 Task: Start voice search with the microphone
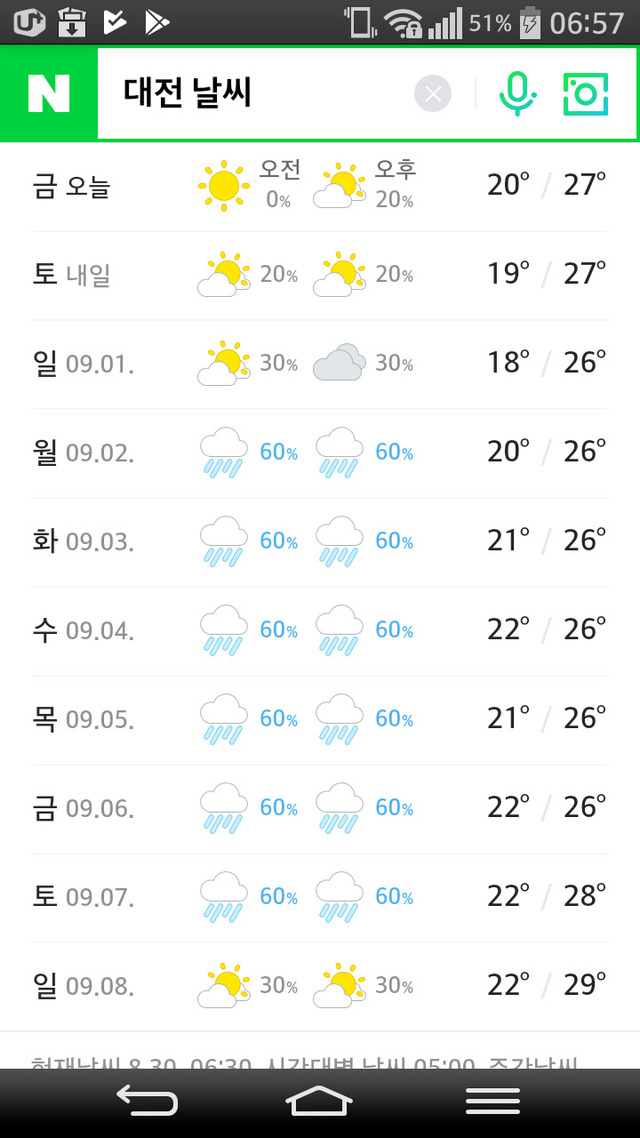coord(517,94)
